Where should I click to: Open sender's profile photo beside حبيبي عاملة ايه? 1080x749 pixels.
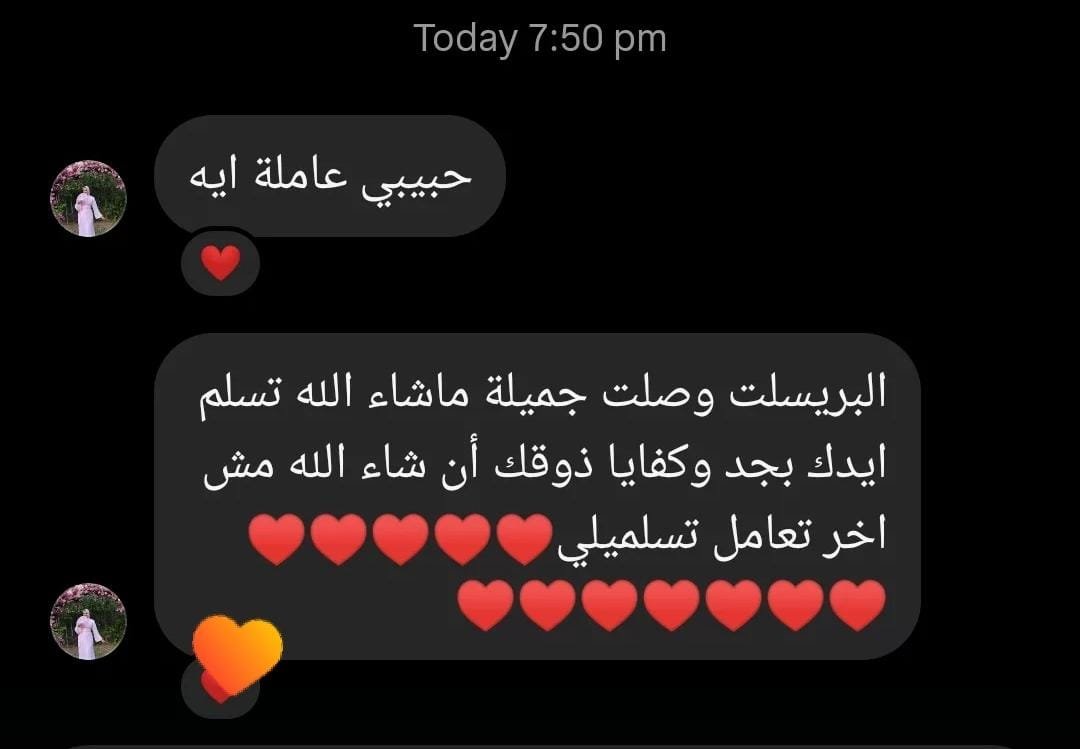(x=88, y=198)
